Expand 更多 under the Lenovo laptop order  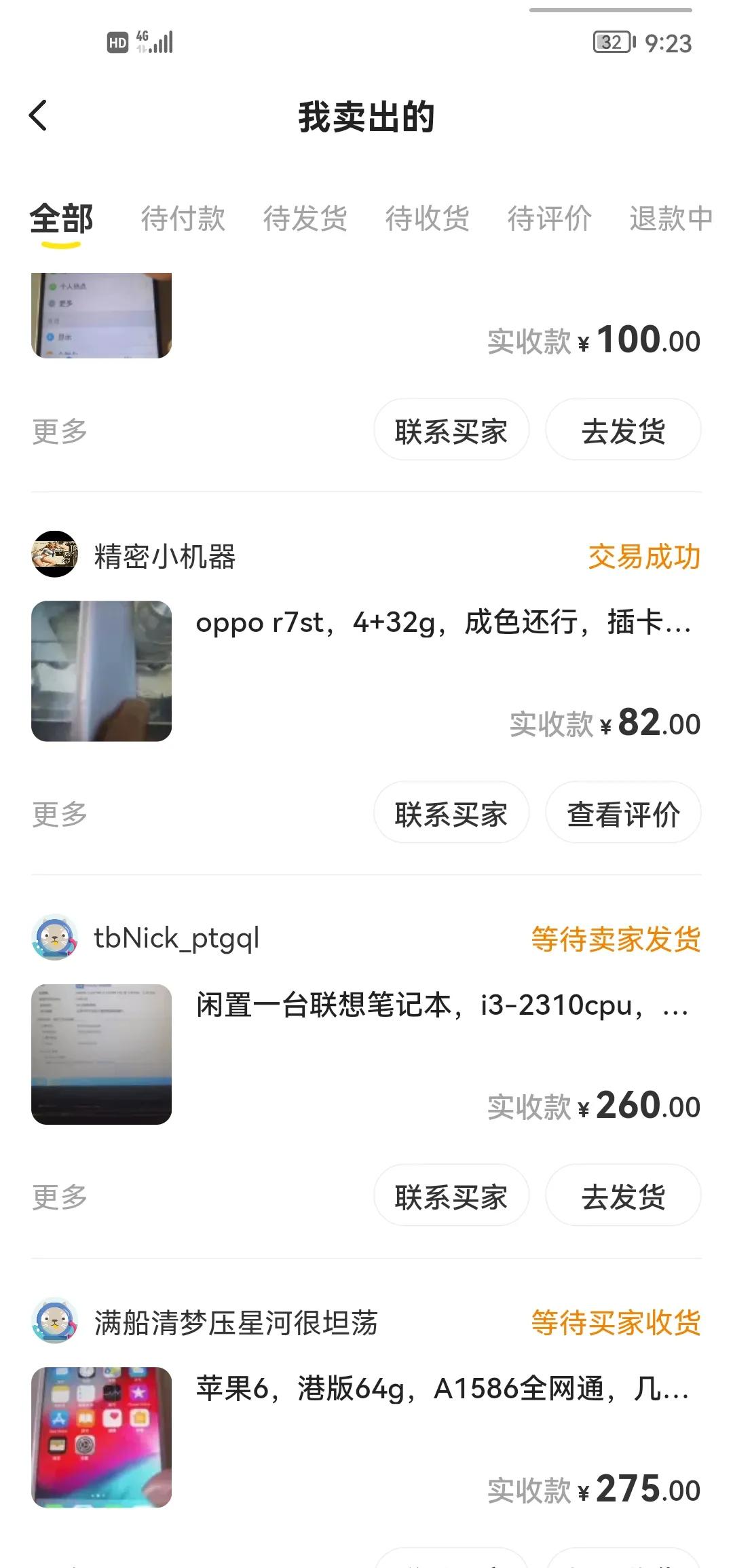pos(58,1196)
